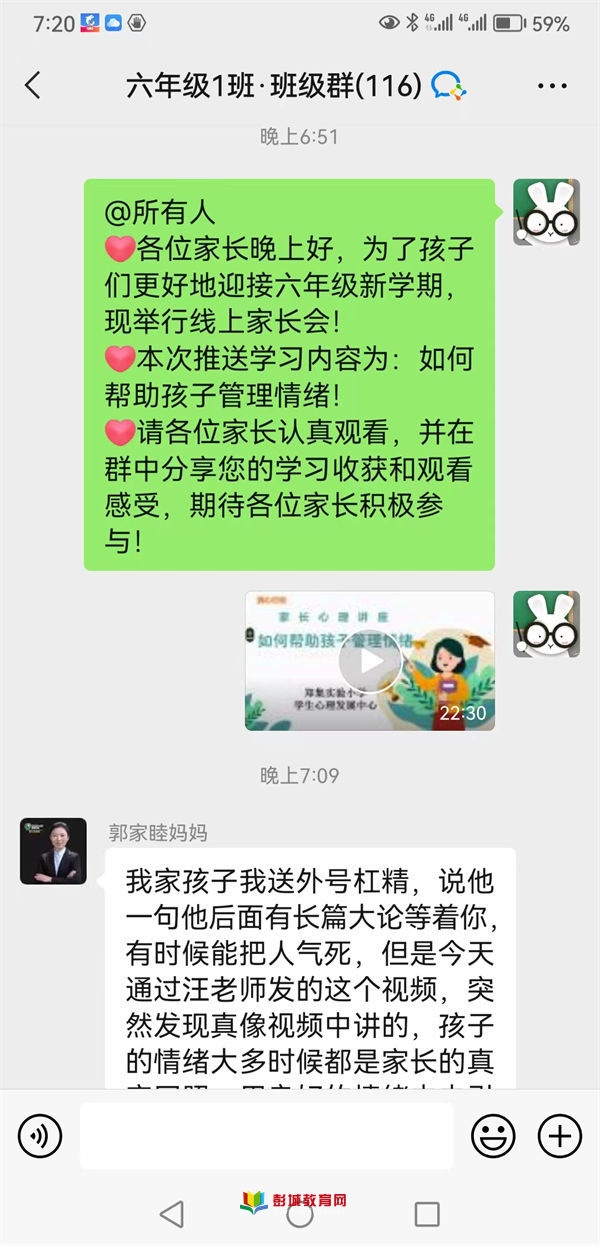Go back from the class group chat
The height and width of the screenshot is (1246, 600).
tap(33, 86)
